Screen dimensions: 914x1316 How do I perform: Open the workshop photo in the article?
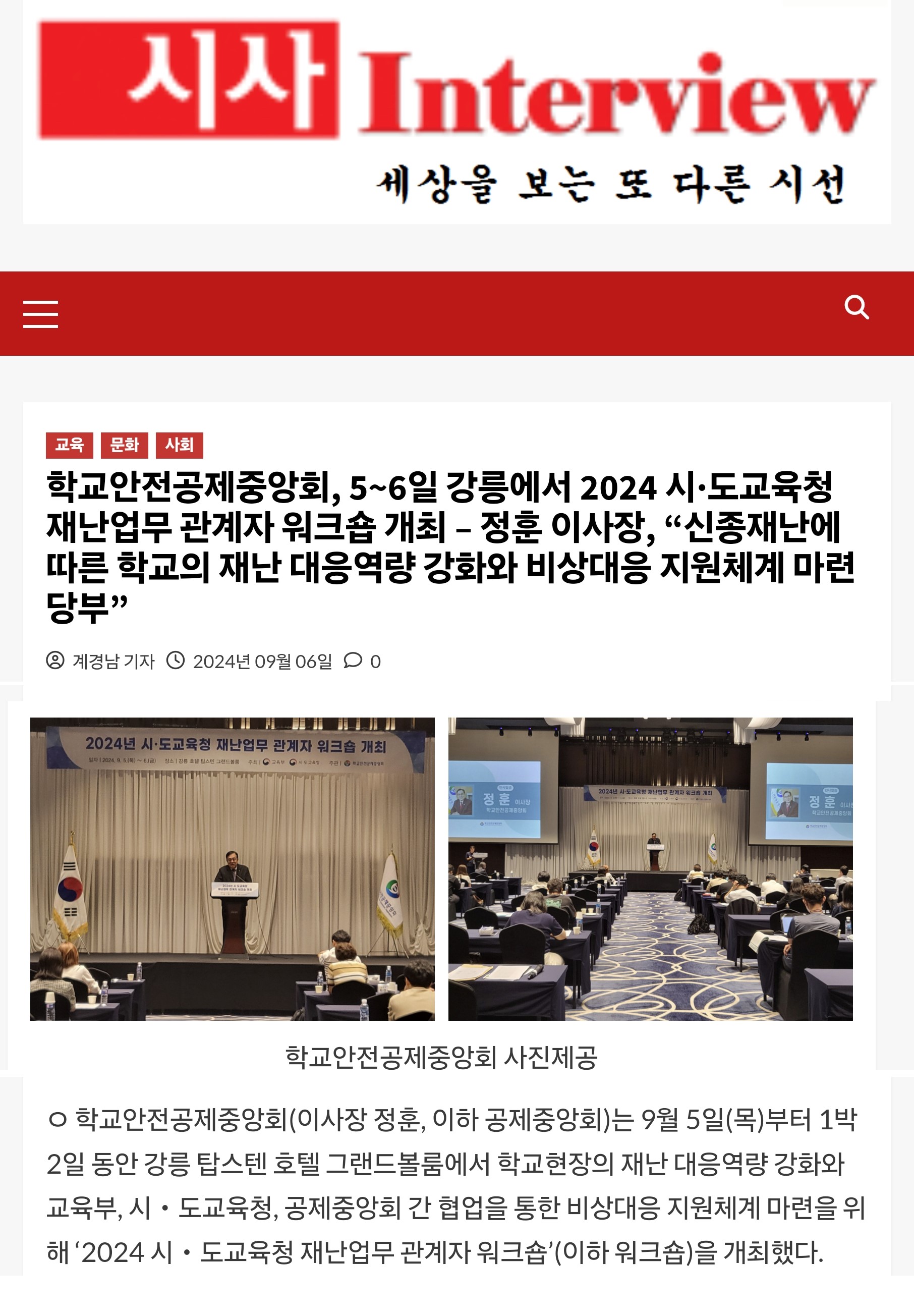click(x=441, y=868)
